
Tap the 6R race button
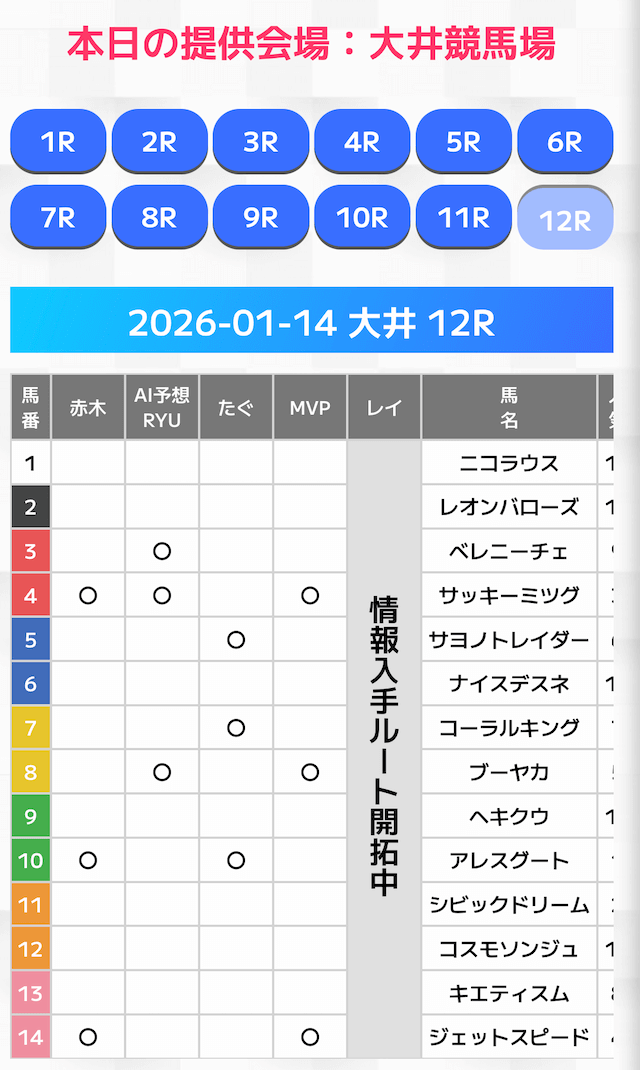(x=565, y=142)
